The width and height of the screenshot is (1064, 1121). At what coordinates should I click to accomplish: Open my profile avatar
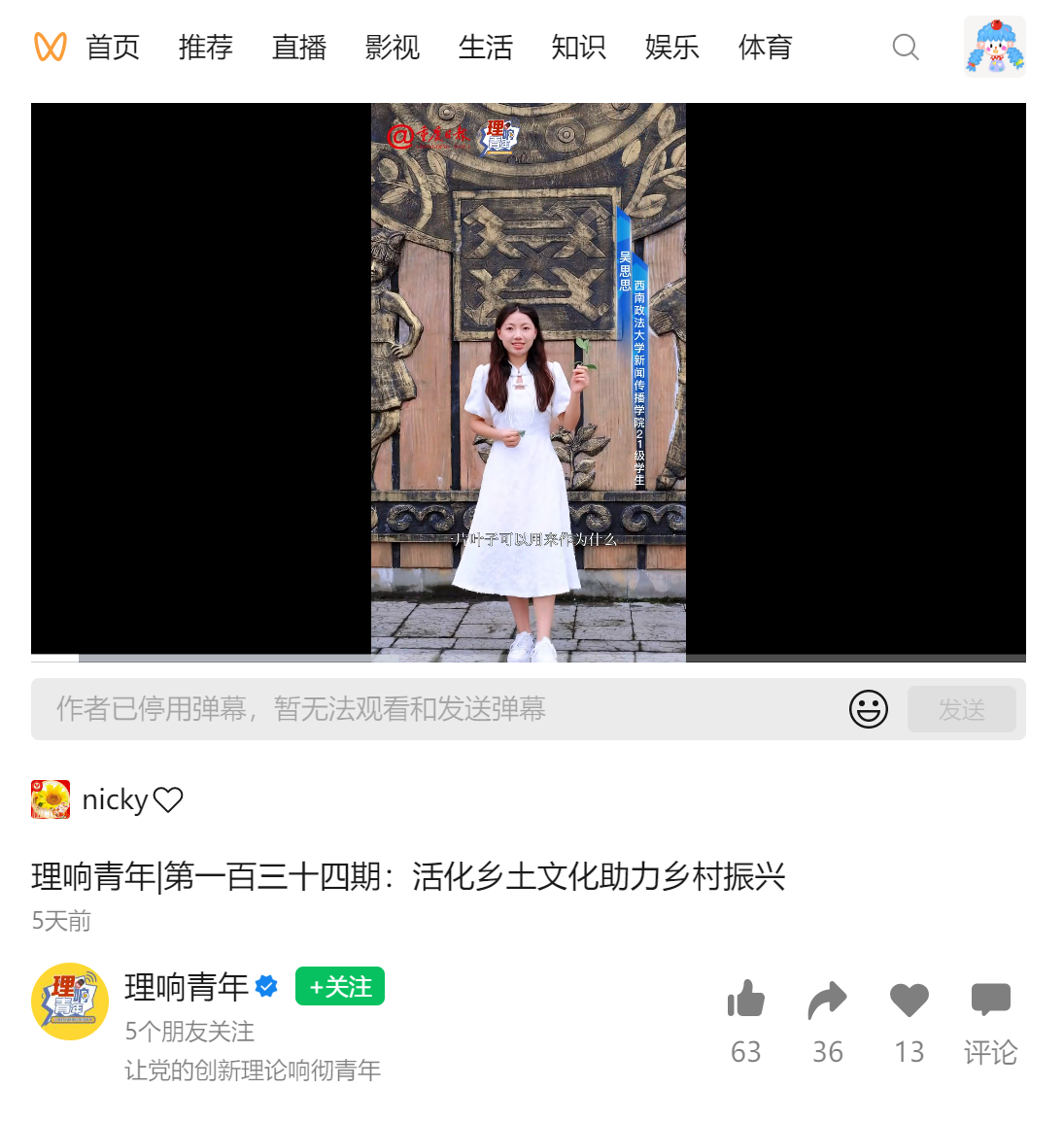coord(994,47)
